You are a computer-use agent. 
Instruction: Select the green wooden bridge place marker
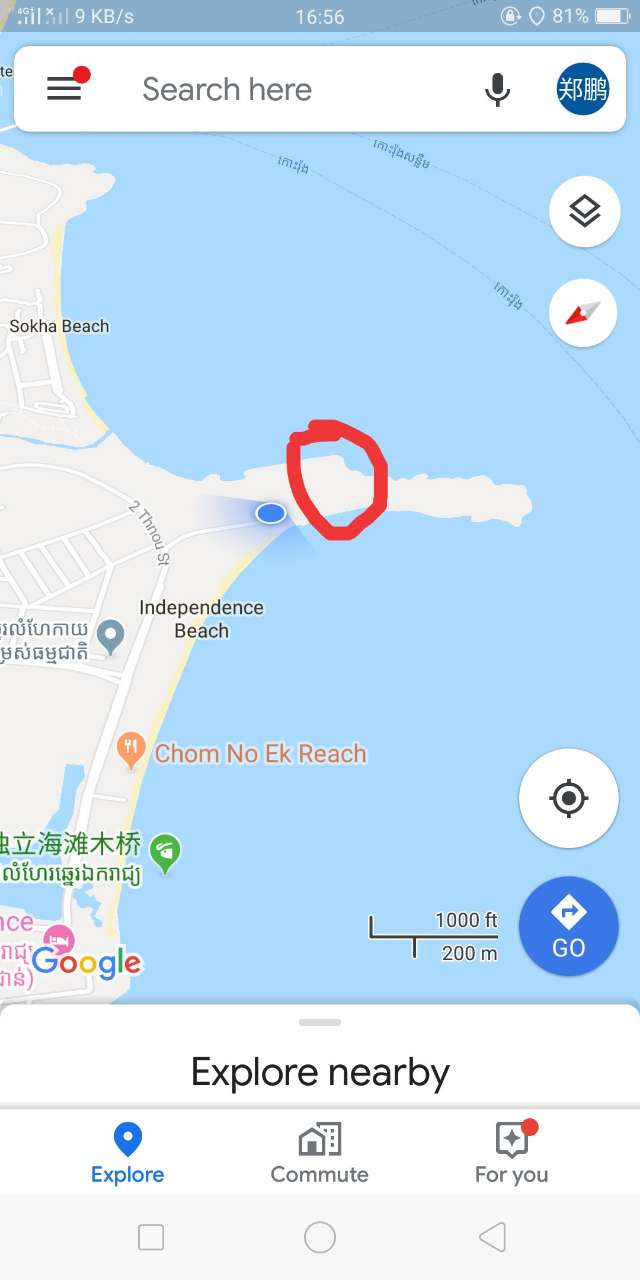pyautogui.click(x=164, y=851)
